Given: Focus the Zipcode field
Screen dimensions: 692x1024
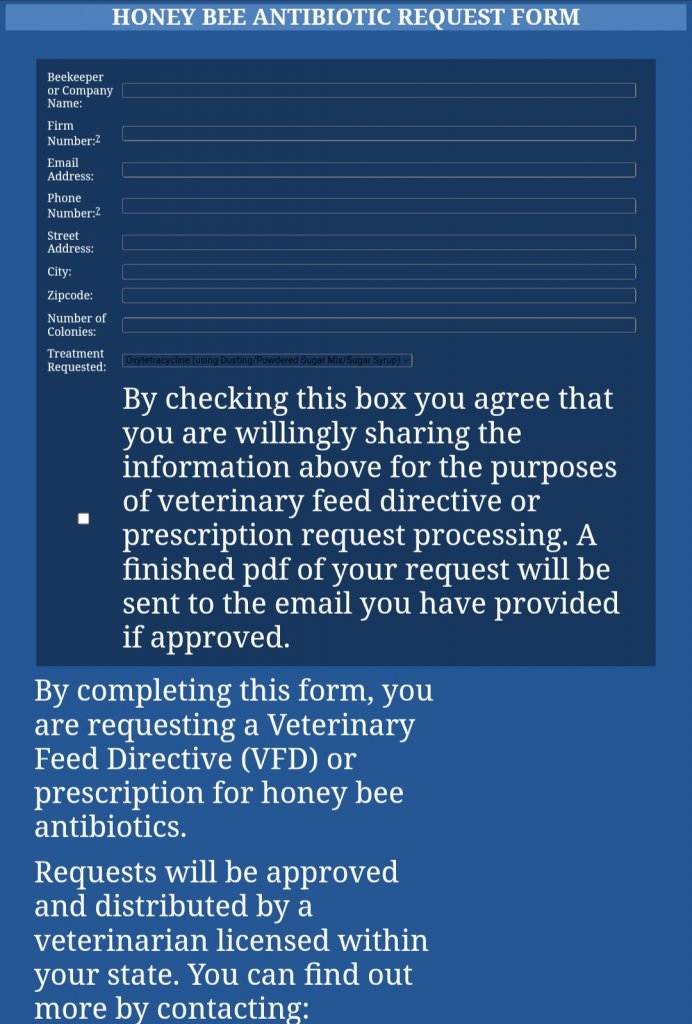Looking at the screenshot, I should (378, 296).
